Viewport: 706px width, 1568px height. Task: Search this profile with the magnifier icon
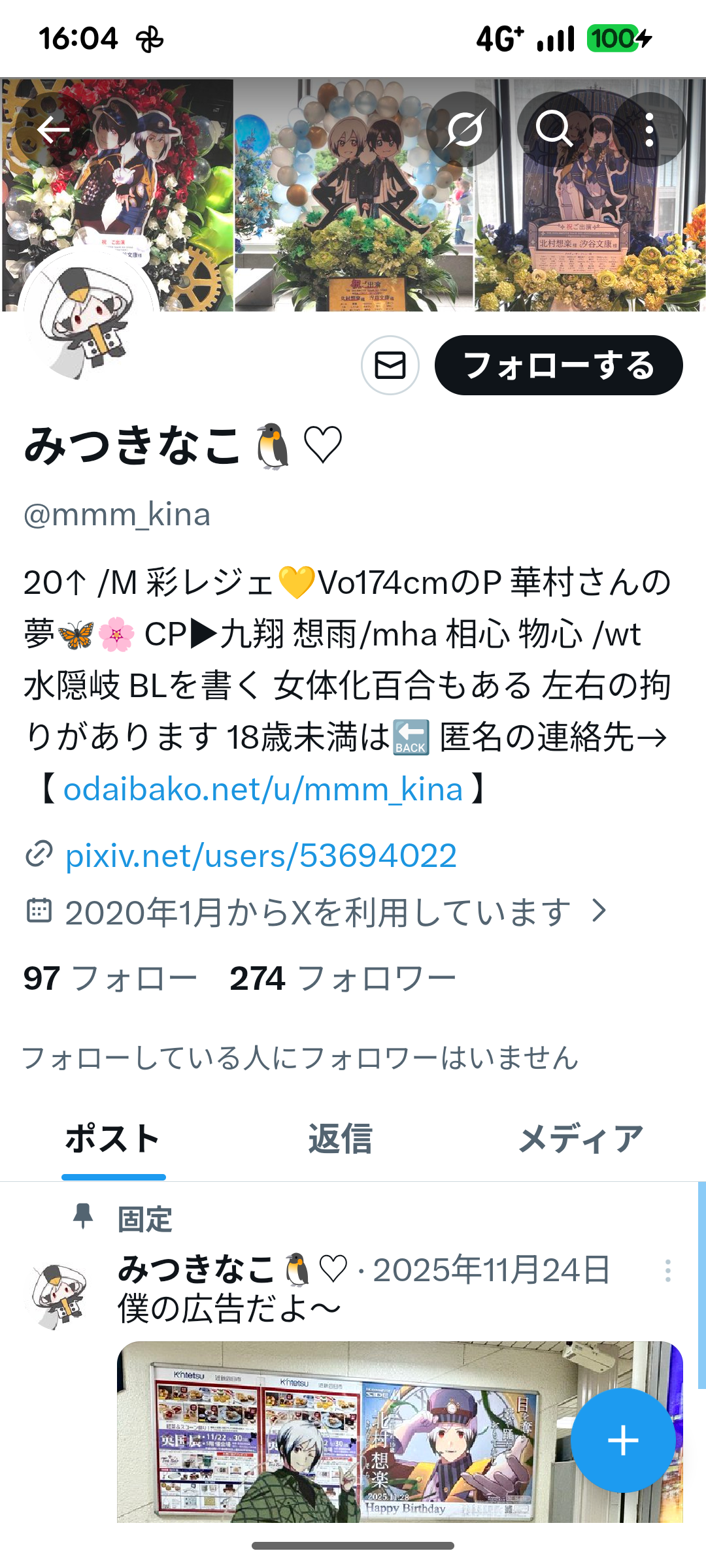[554, 129]
